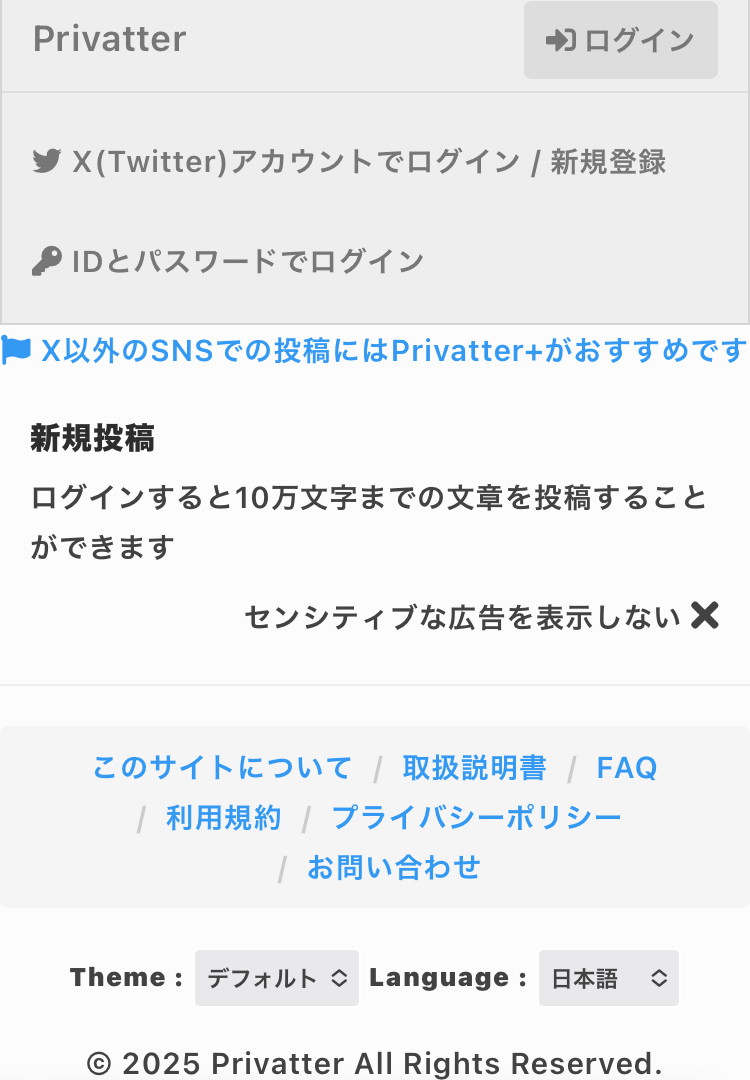This screenshot has width=750, height=1080.
Task: Open the FAQ link
Action: click(627, 768)
